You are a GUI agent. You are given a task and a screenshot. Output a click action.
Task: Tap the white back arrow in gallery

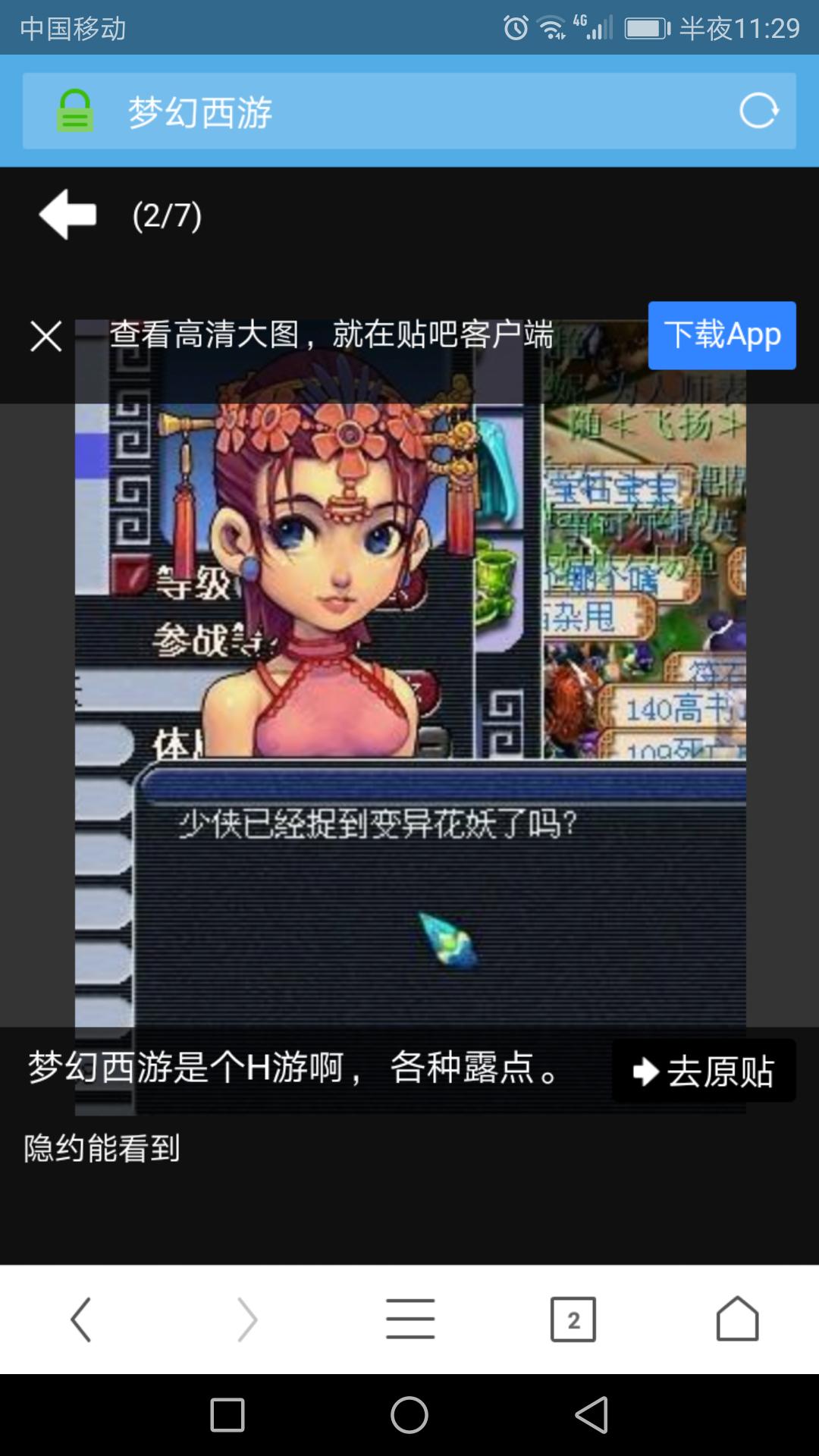pyautogui.click(x=68, y=215)
